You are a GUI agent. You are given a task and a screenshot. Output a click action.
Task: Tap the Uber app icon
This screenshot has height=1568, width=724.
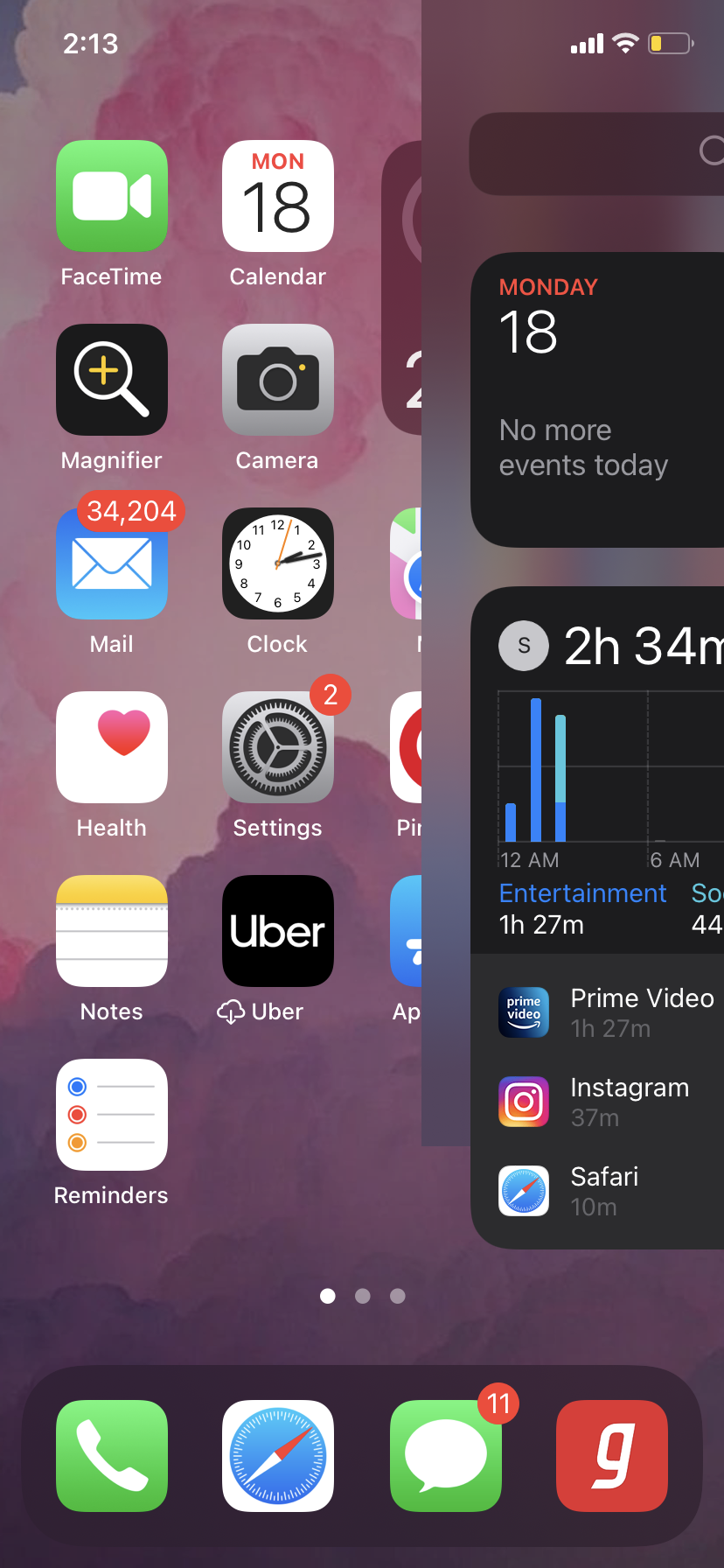click(278, 931)
